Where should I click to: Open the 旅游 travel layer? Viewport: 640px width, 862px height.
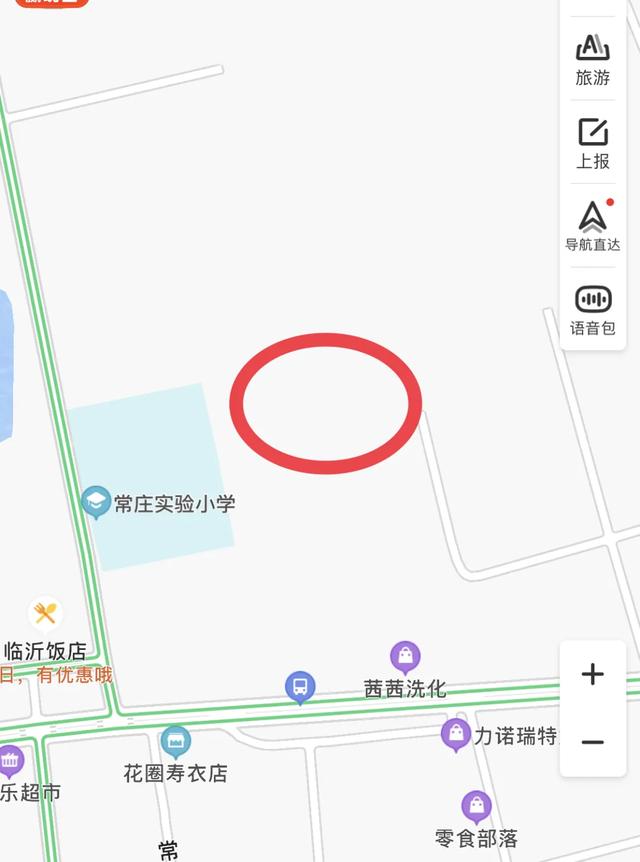pyautogui.click(x=592, y=58)
